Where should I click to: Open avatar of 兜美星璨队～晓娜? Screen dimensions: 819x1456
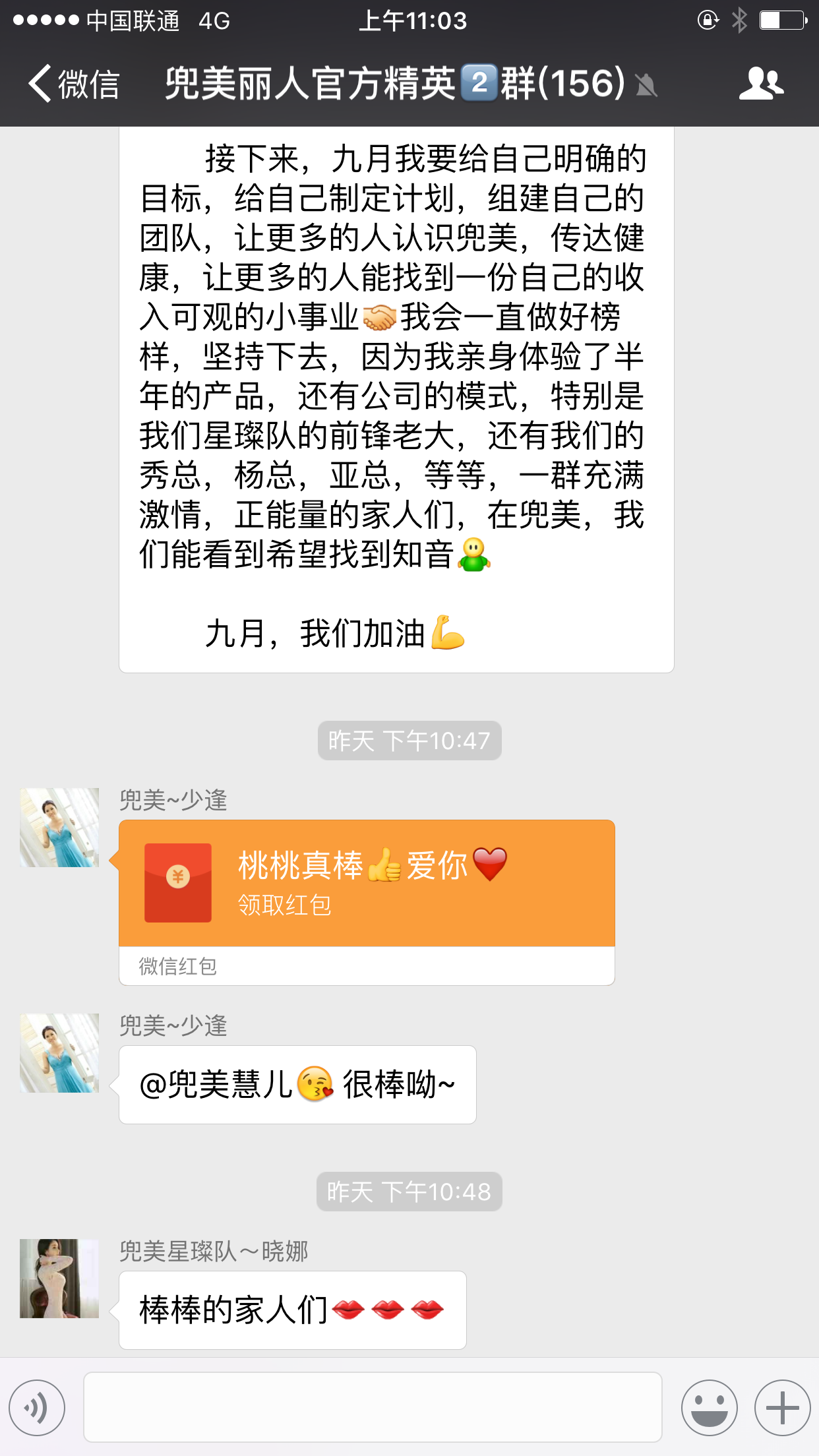coord(59,1278)
